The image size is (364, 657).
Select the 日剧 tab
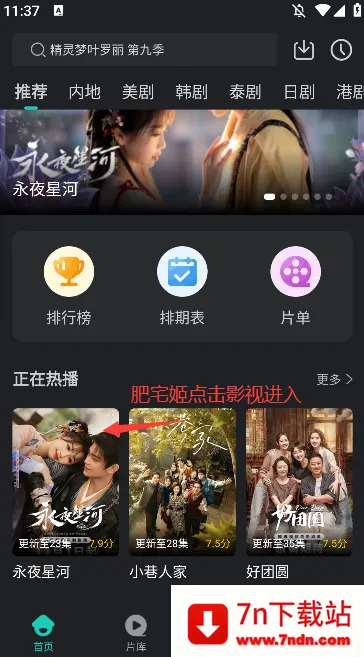click(x=299, y=92)
